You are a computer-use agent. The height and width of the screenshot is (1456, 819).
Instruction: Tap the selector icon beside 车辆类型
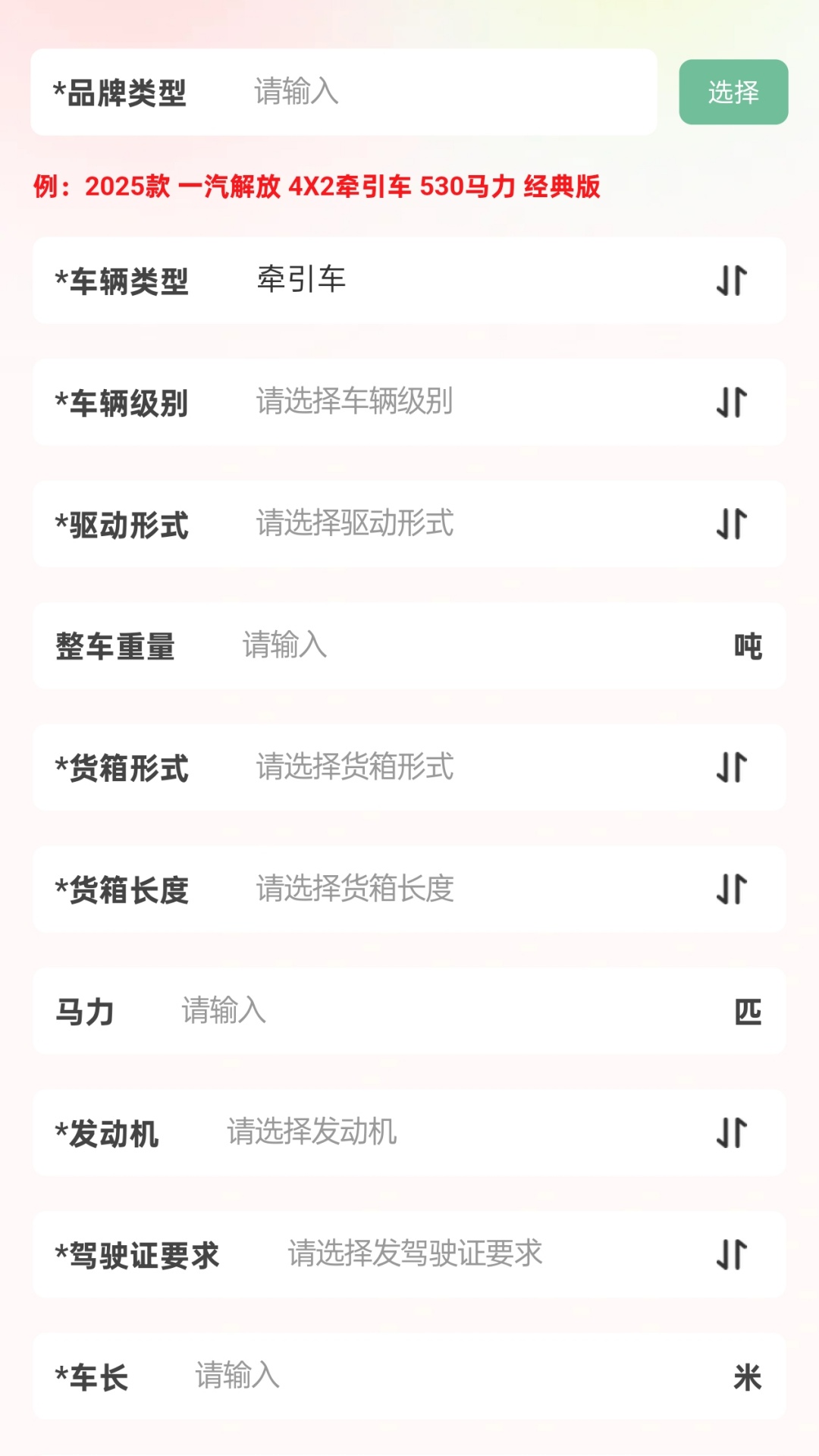coord(730,280)
